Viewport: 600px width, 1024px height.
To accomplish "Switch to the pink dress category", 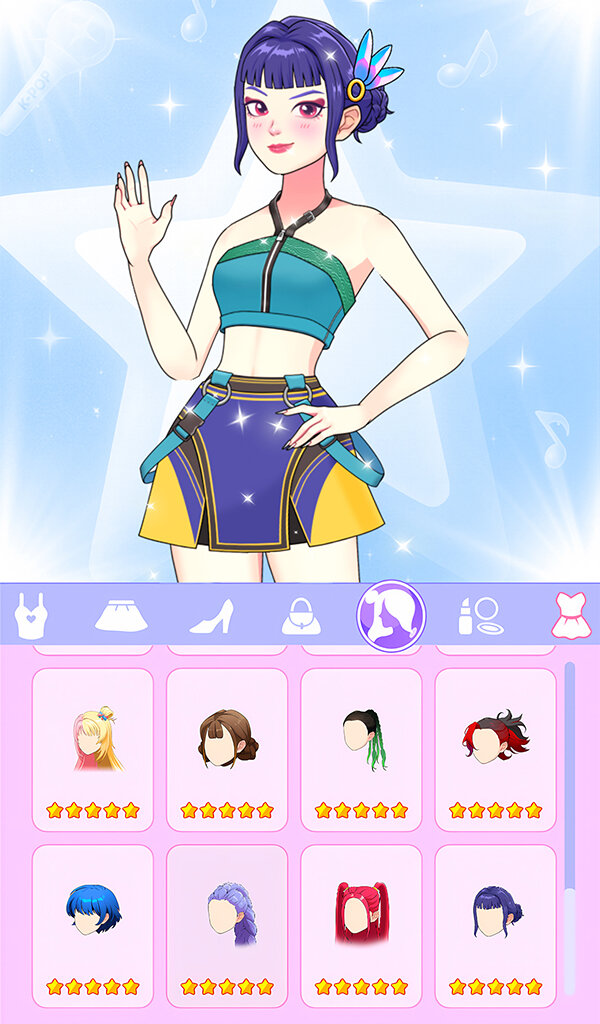I will (572, 615).
